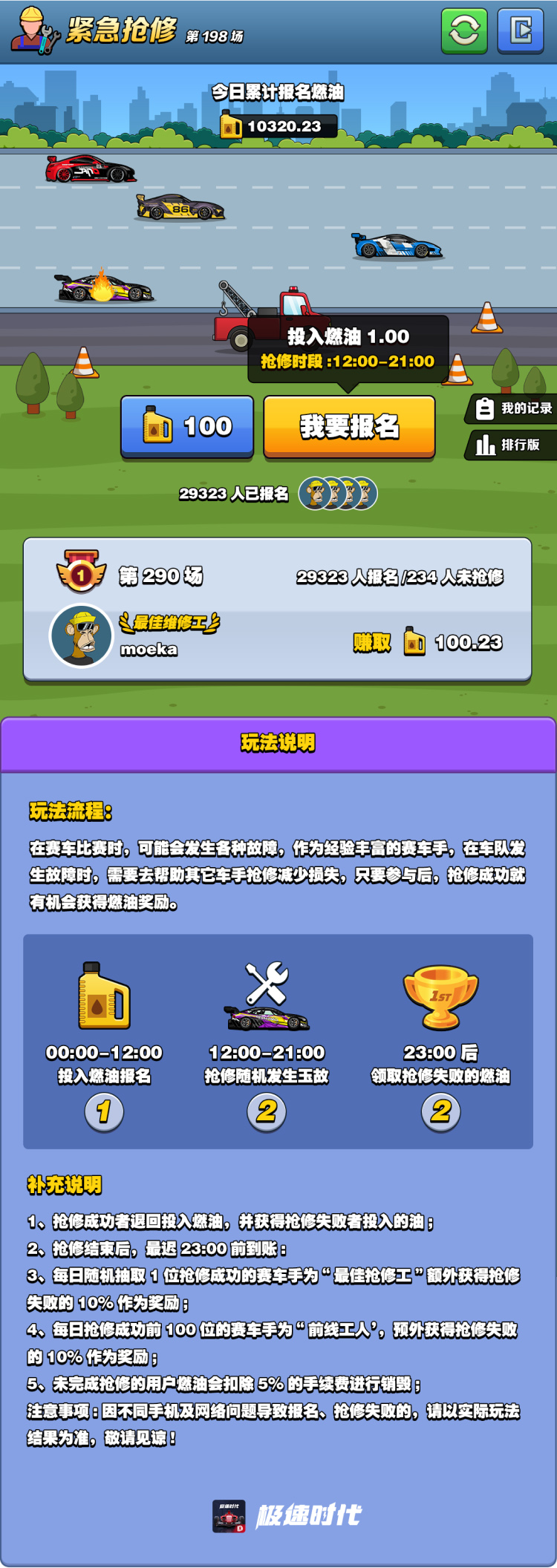557x1568 pixels.
Task: Tap the 我要报名 sign-up button
Action: (349, 426)
